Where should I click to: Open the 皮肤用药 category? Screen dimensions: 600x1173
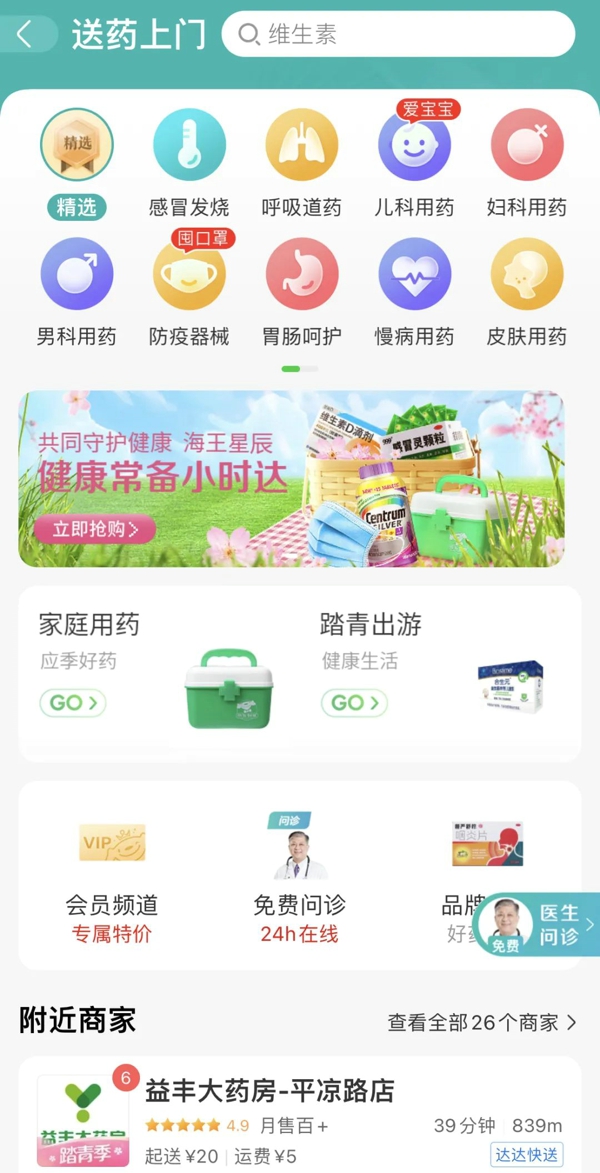tap(526, 275)
